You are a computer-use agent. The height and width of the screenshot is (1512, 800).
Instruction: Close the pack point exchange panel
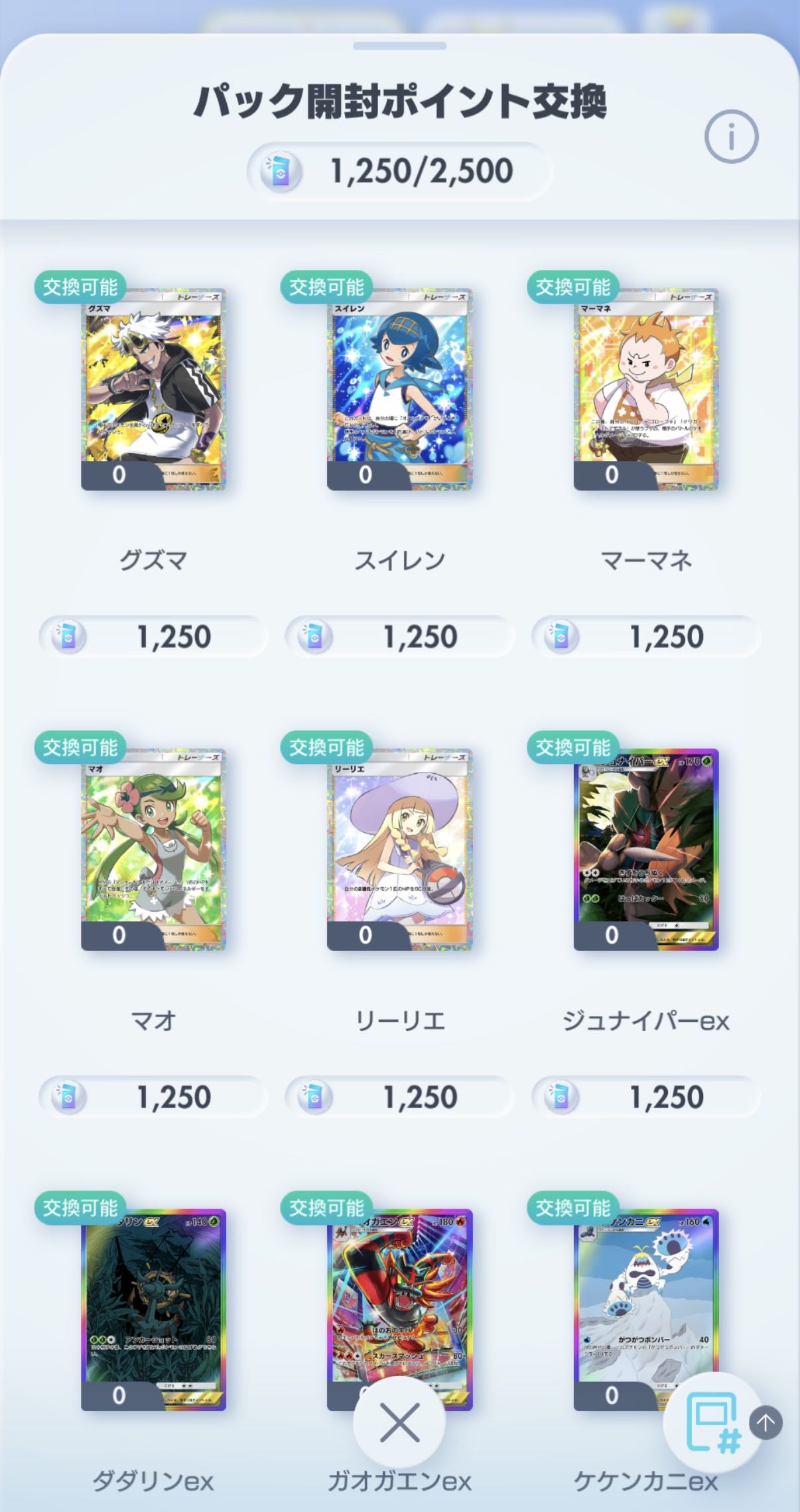click(x=399, y=1422)
